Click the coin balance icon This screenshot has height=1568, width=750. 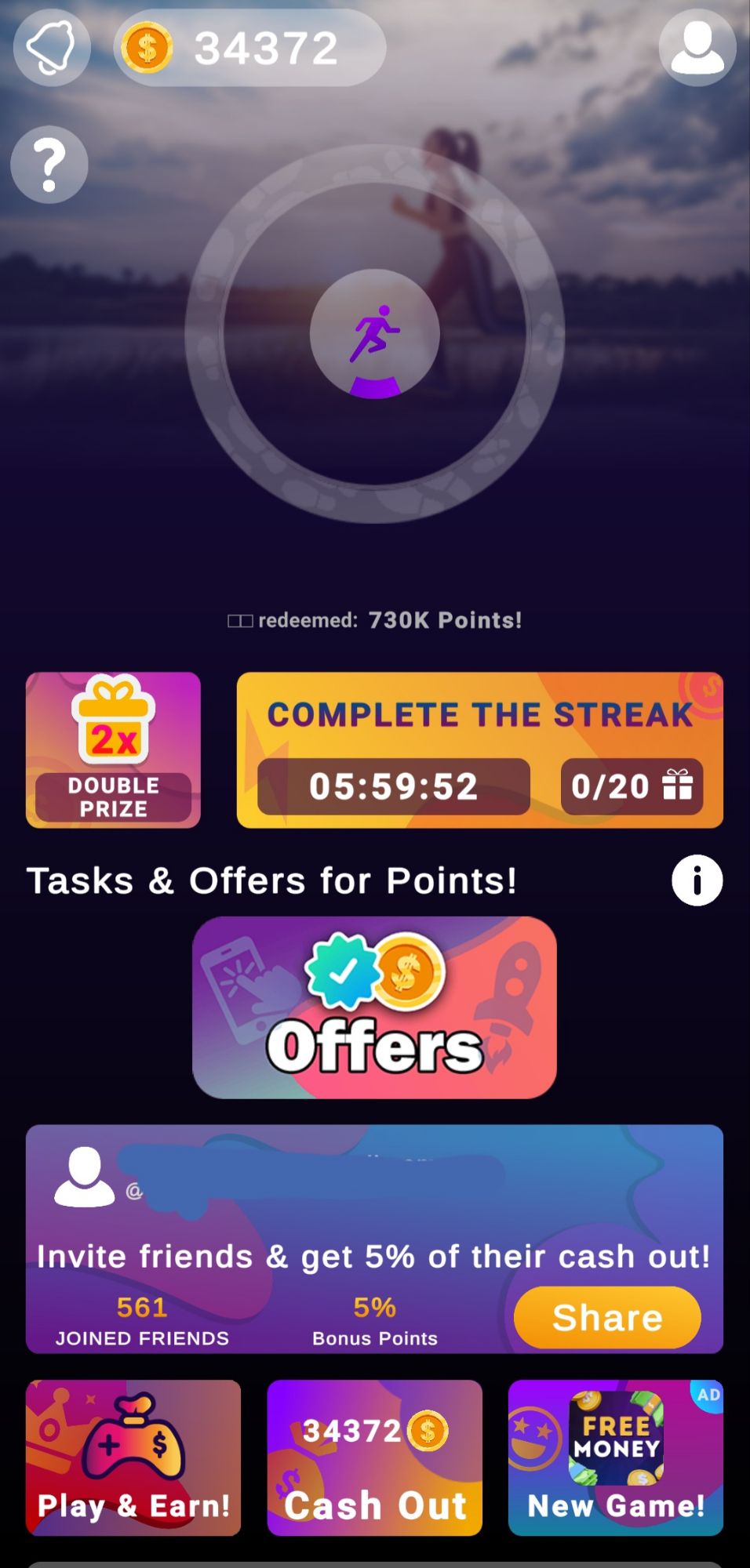[147, 47]
